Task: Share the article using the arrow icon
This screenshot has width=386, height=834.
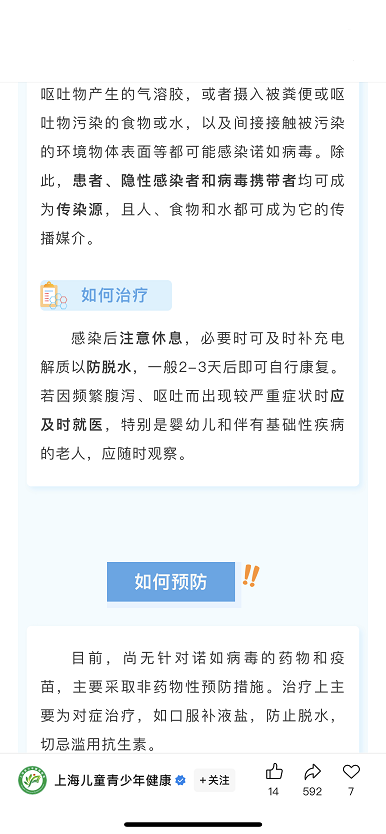Action: 312,771
